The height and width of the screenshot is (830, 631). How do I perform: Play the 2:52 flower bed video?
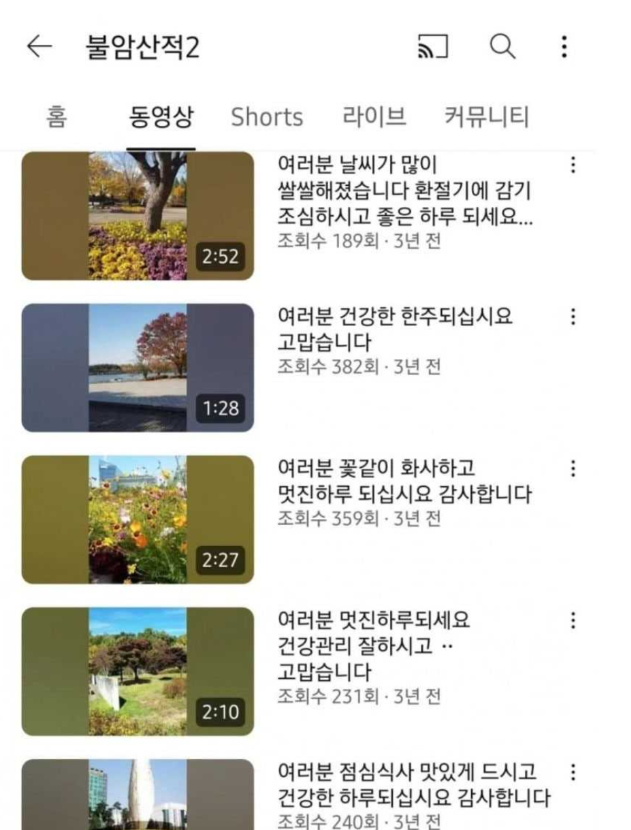[138, 216]
